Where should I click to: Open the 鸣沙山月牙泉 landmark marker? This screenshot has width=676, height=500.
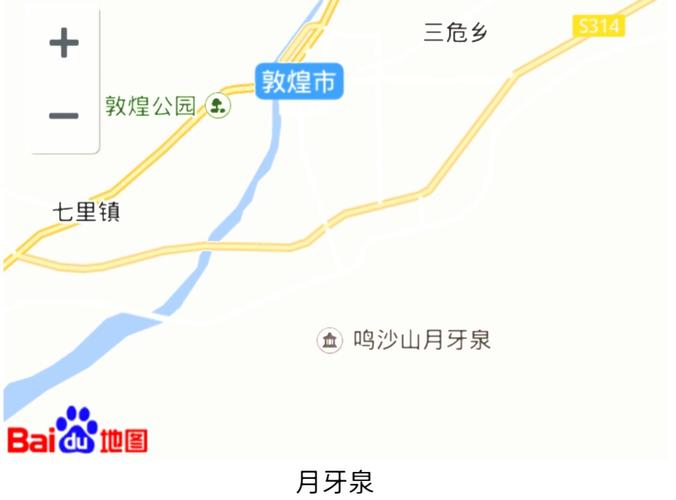[x=329, y=340]
